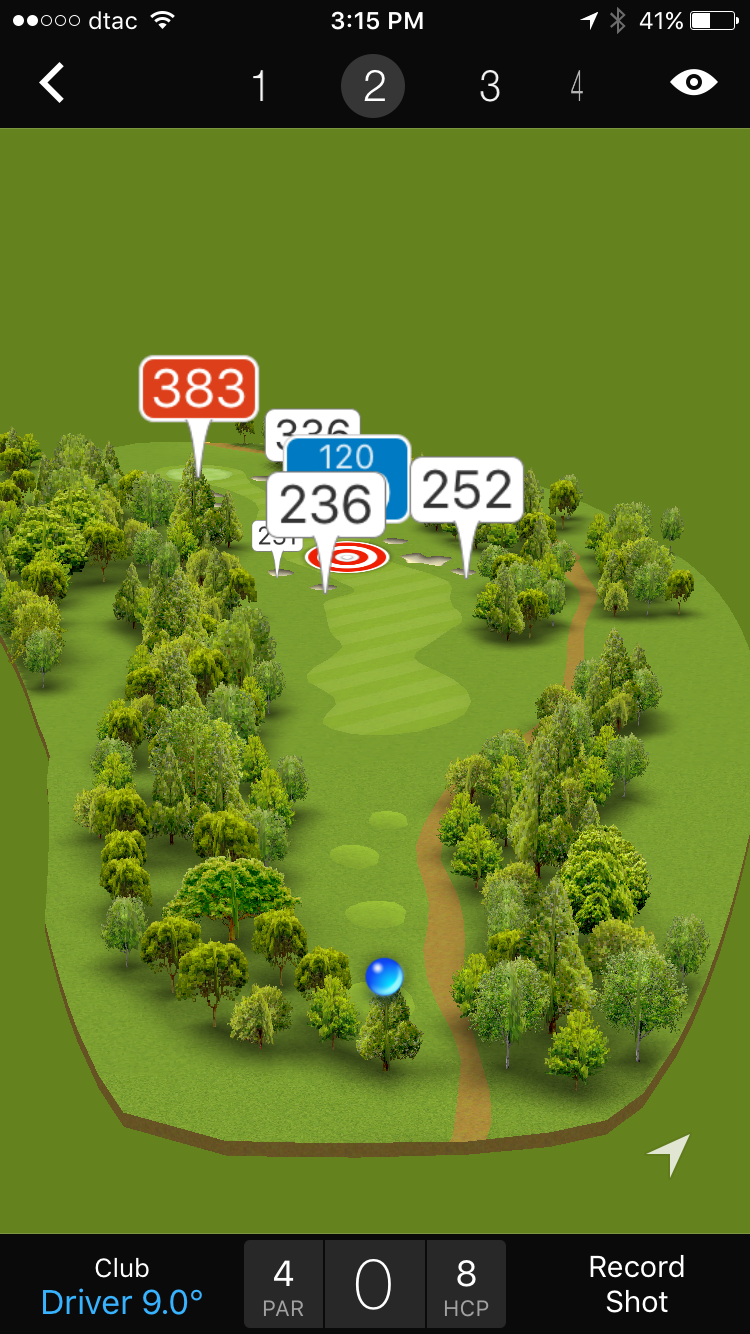Switch to hole 1
This screenshot has height=1334, width=750.
click(259, 87)
